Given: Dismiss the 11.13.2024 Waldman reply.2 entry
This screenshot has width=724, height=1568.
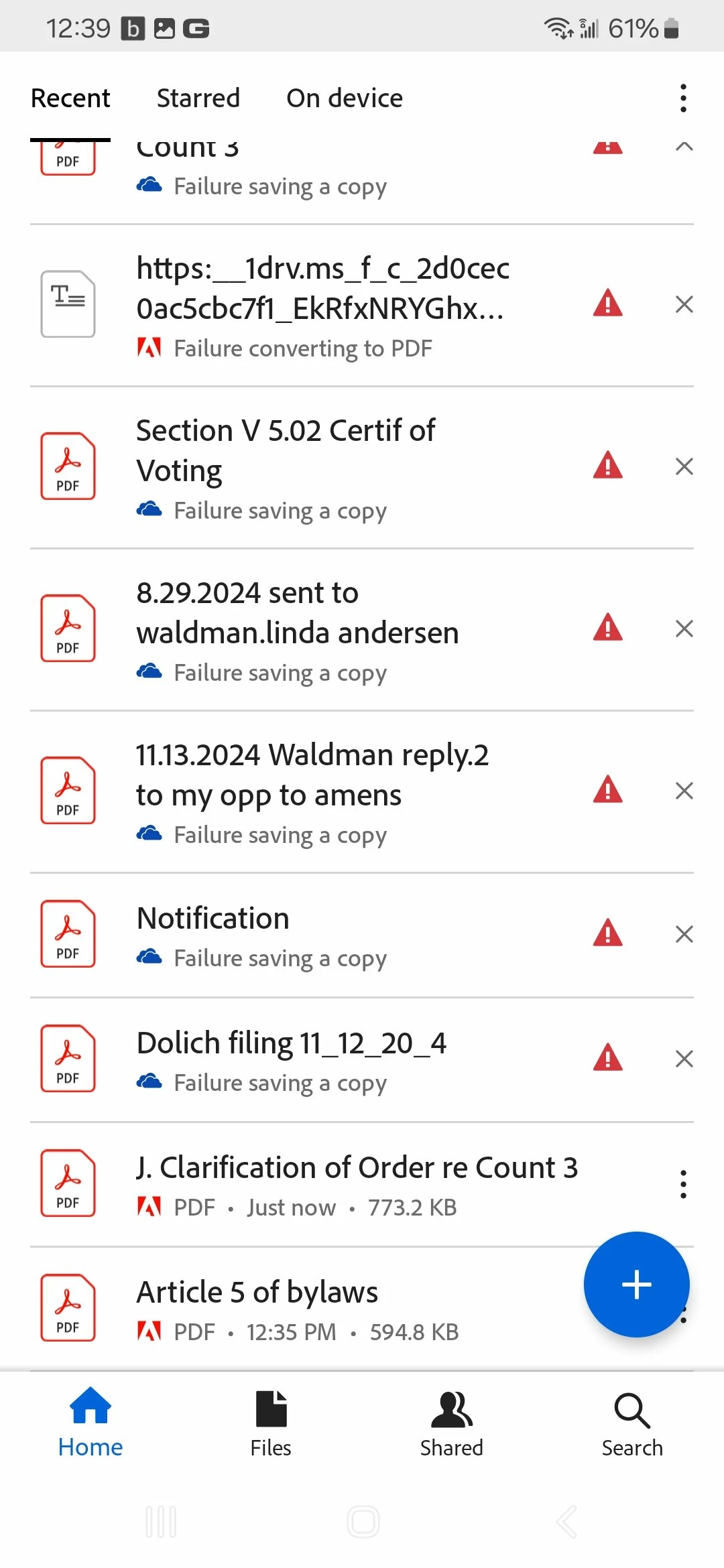Looking at the screenshot, I should coord(684,791).
